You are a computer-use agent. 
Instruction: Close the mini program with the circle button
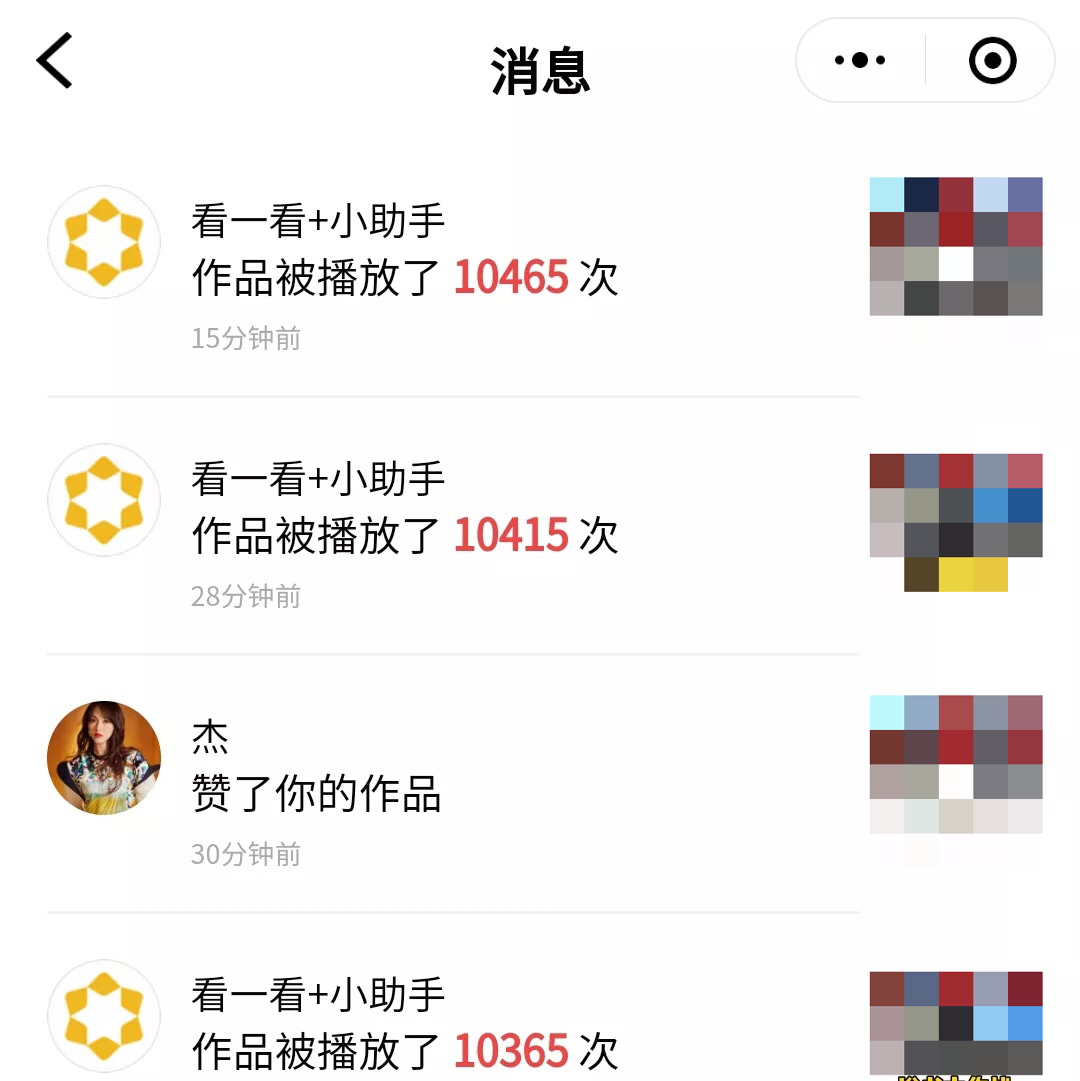pyautogui.click(x=992, y=61)
